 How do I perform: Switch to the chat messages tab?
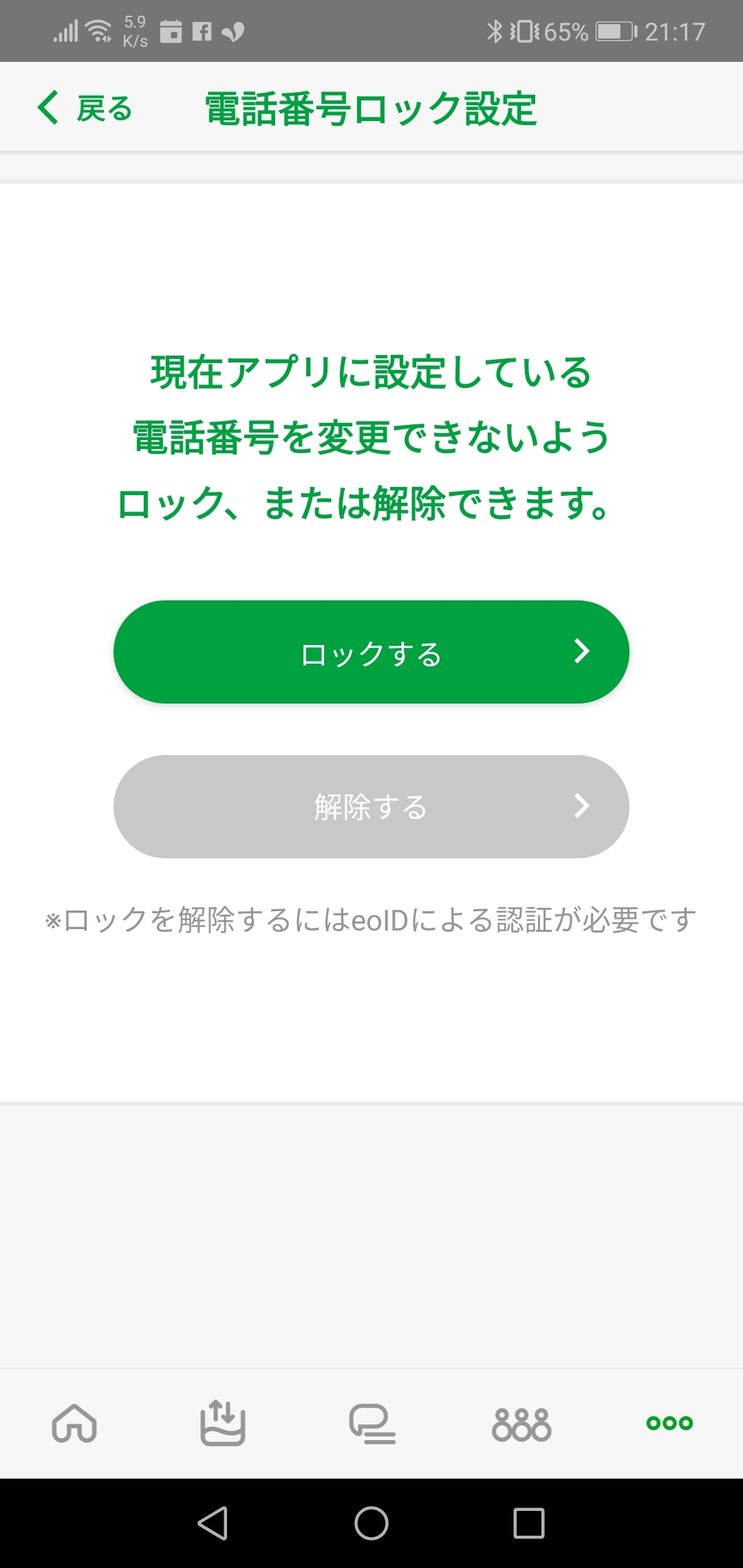(372, 1423)
